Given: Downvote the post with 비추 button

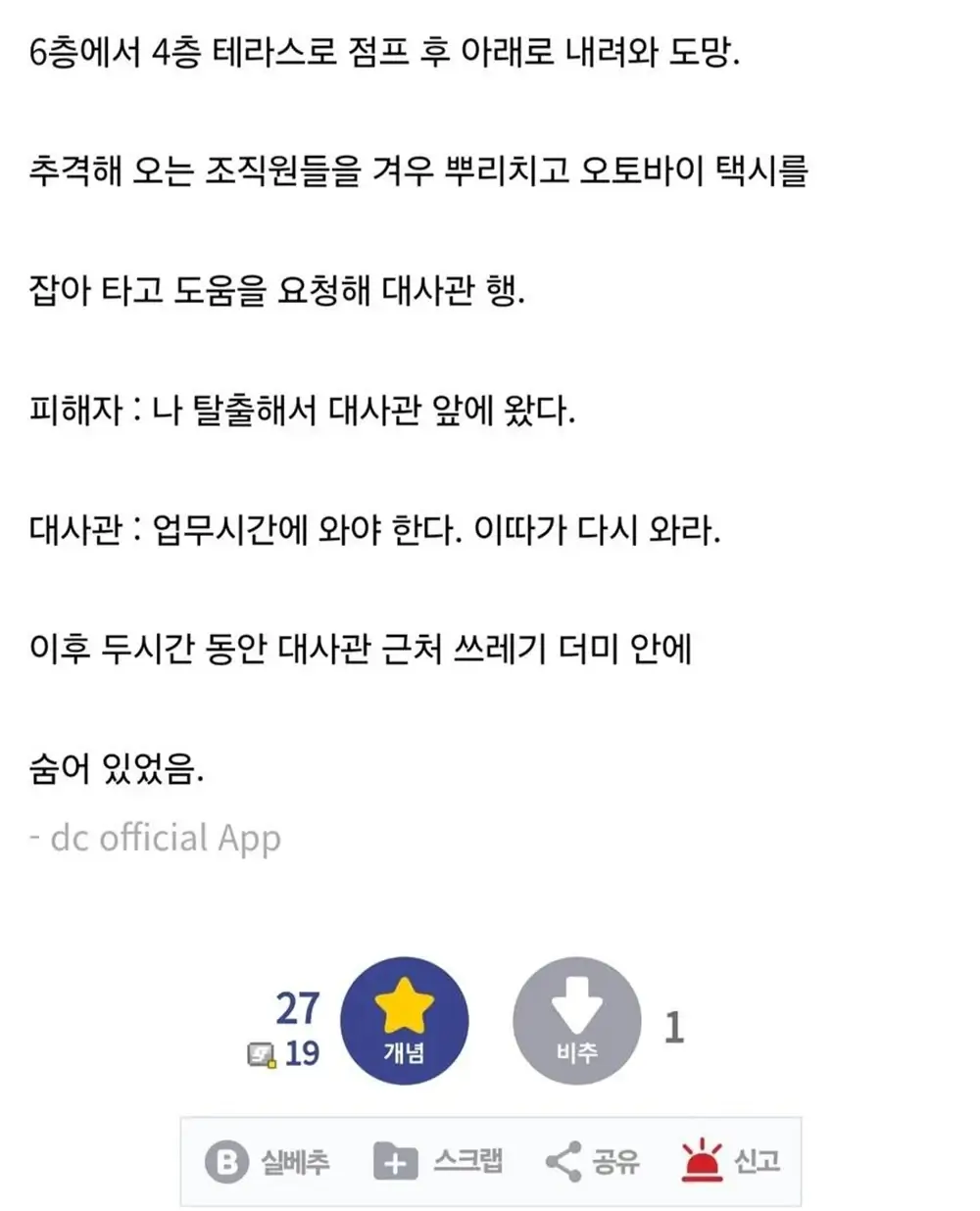Looking at the screenshot, I should (576, 1020).
